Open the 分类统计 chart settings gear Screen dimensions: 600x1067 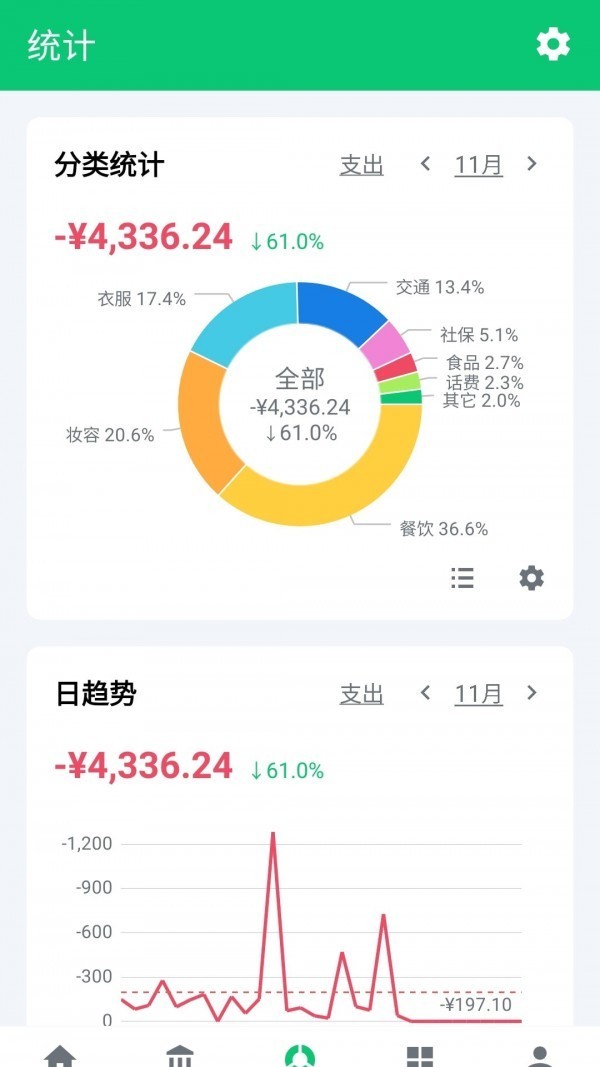(x=531, y=578)
